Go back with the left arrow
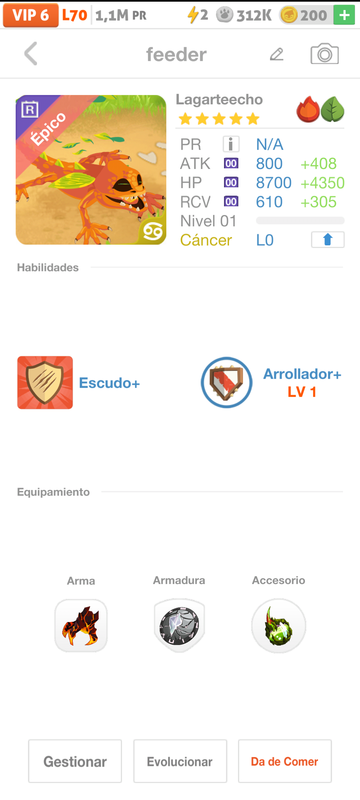The height and width of the screenshot is (800, 360). 31,54
